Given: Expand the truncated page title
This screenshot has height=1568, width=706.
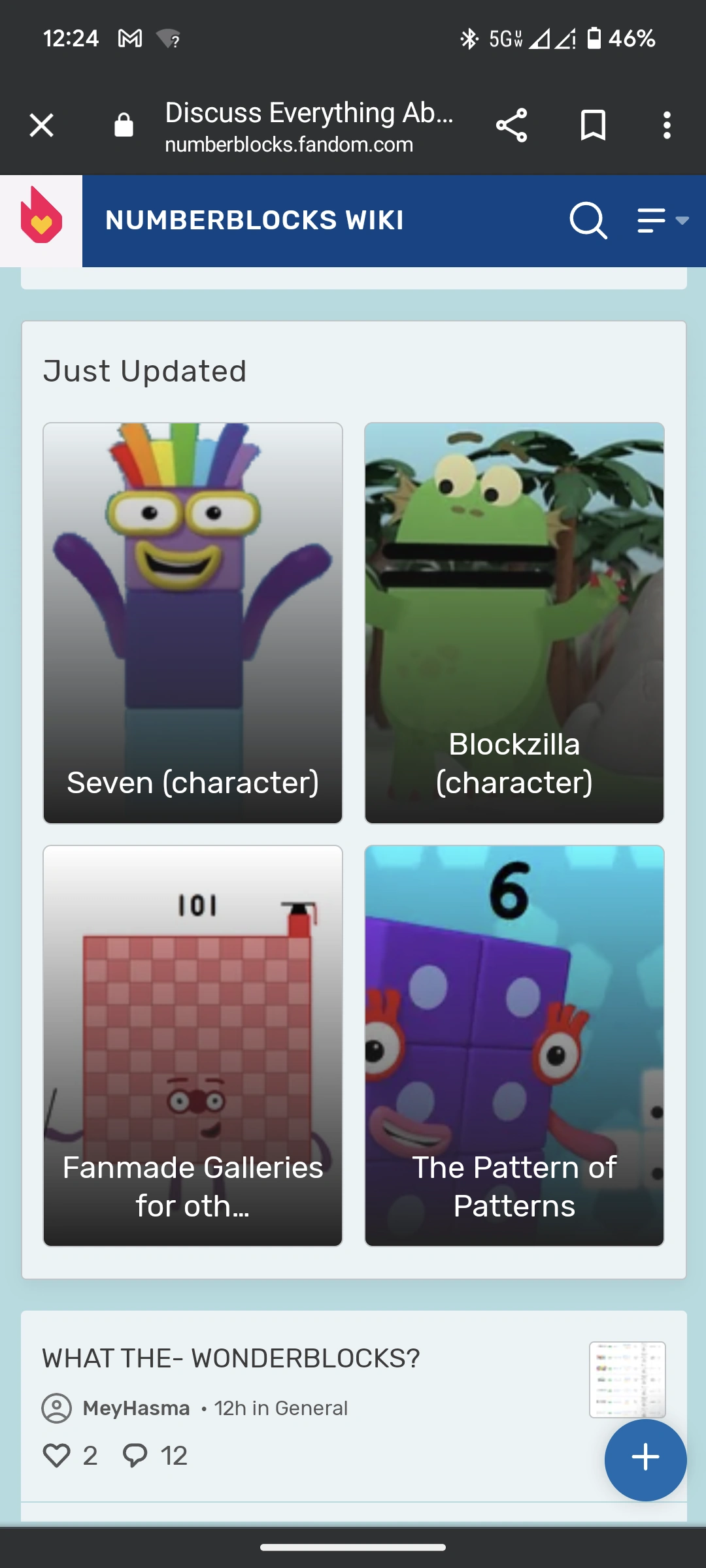Looking at the screenshot, I should point(308,112).
